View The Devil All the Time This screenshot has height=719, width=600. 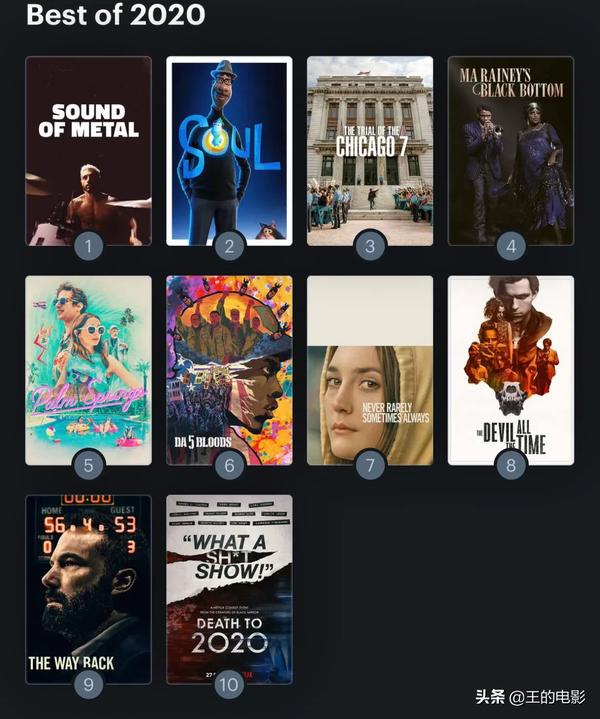pyautogui.click(x=511, y=369)
